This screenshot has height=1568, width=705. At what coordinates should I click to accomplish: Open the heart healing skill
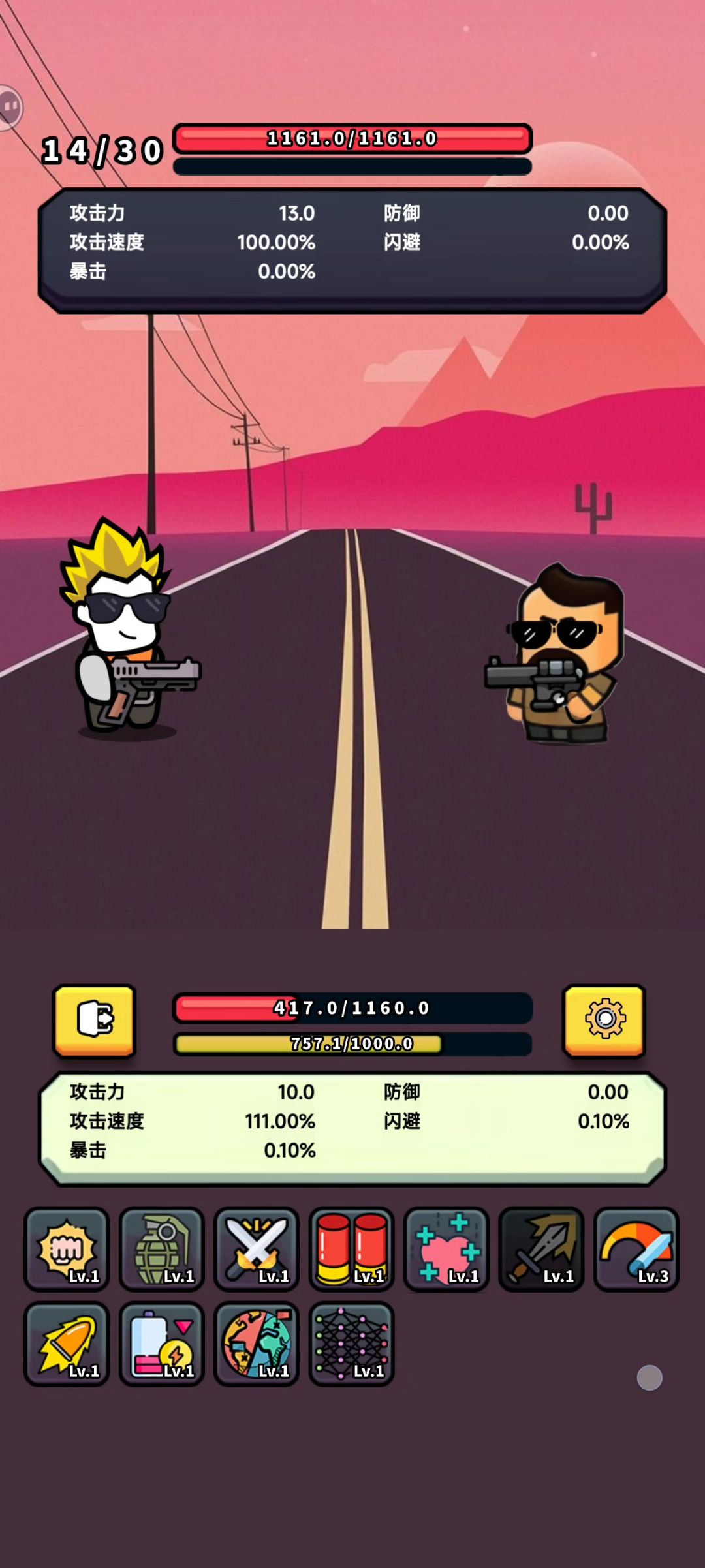pyautogui.click(x=446, y=1249)
